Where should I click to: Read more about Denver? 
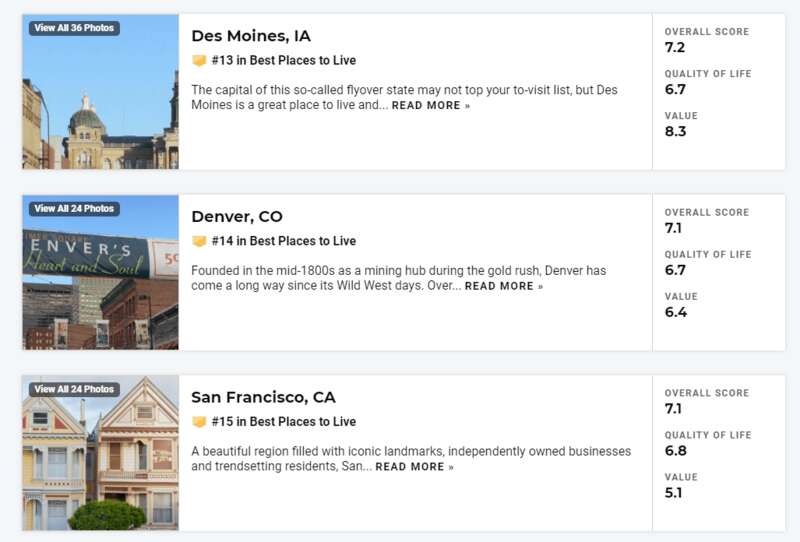[x=503, y=287]
